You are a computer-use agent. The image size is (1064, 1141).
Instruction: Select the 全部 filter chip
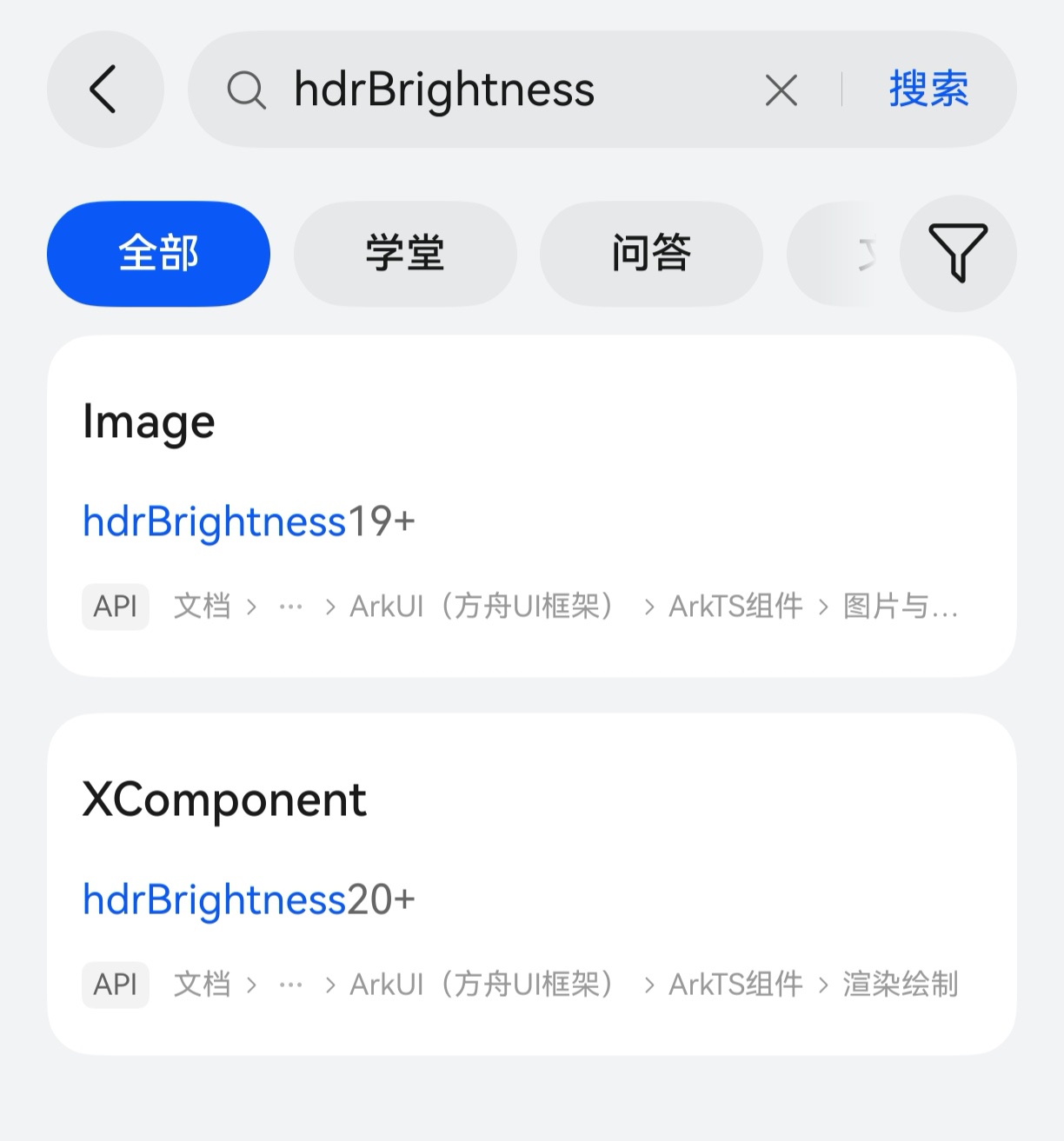(x=158, y=254)
